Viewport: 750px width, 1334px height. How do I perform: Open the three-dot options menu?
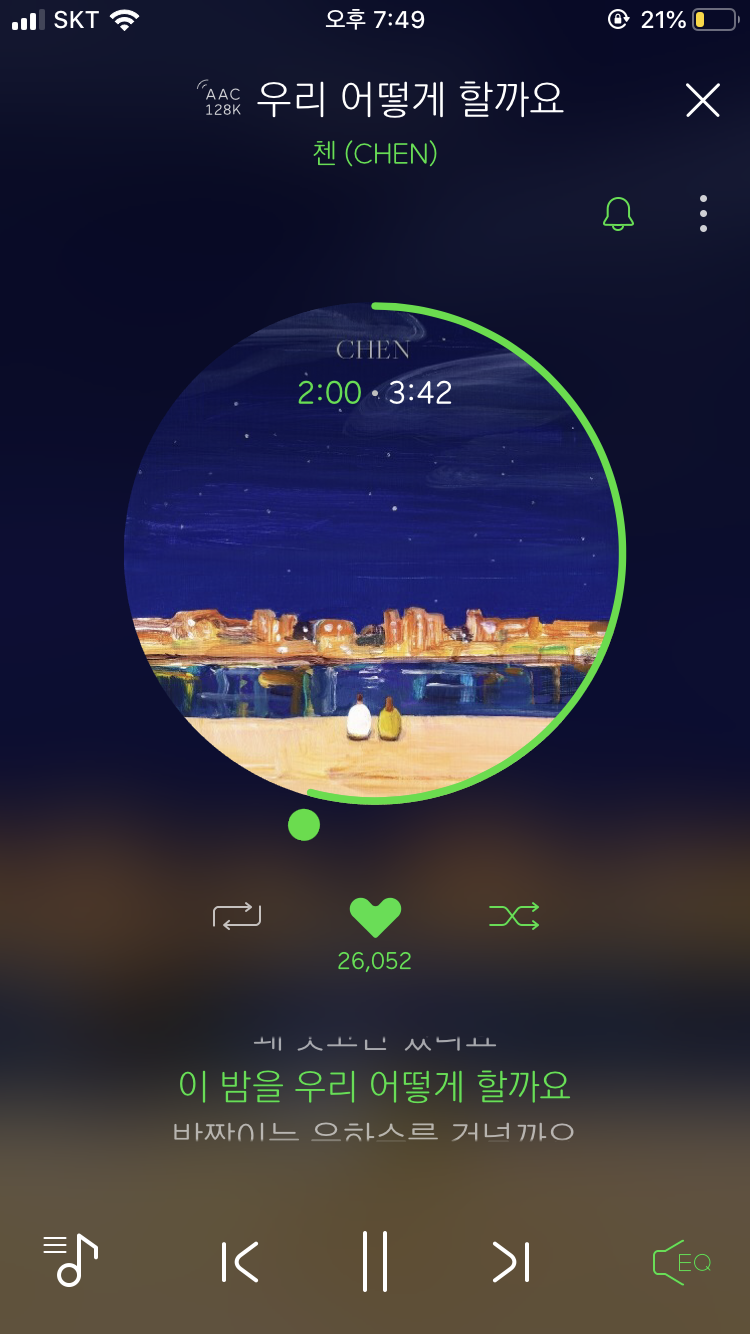pyautogui.click(x=703, y=213)
